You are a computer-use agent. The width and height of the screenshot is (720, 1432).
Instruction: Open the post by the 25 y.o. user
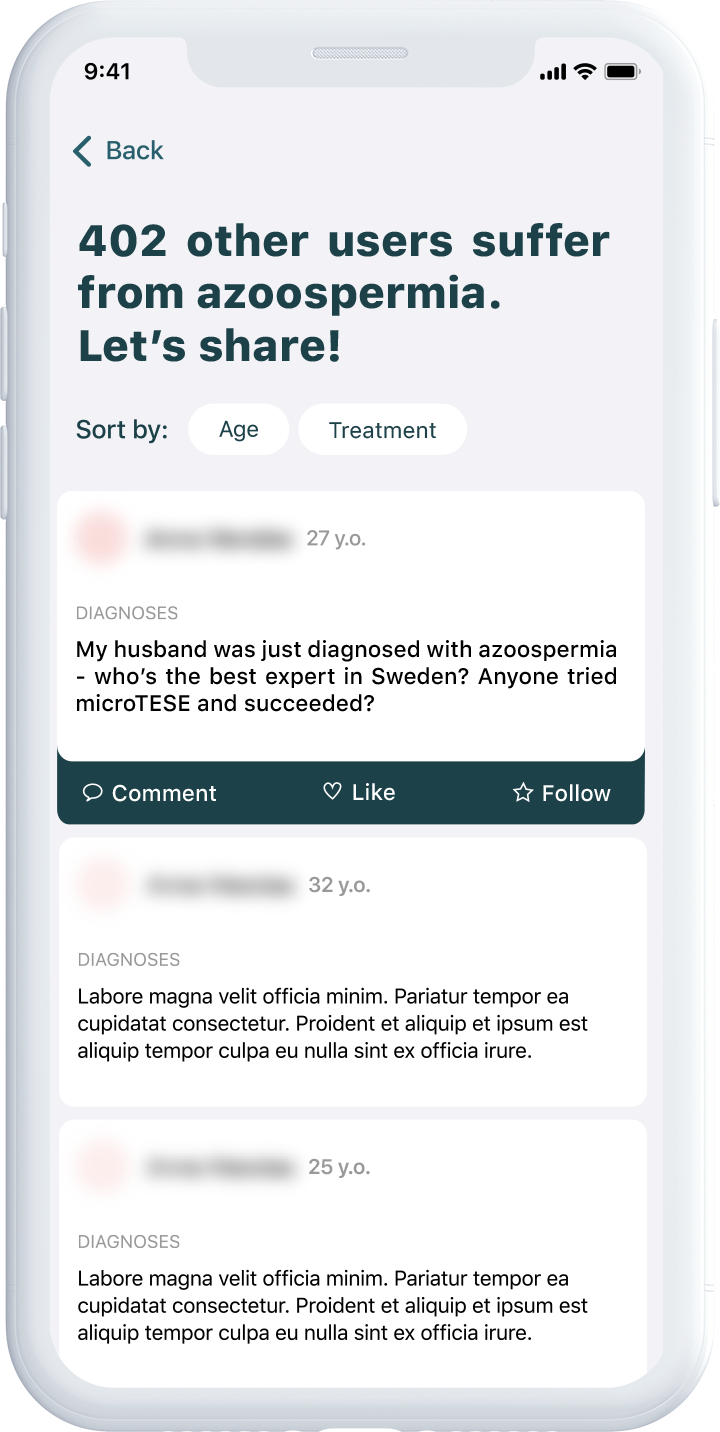353,1250
